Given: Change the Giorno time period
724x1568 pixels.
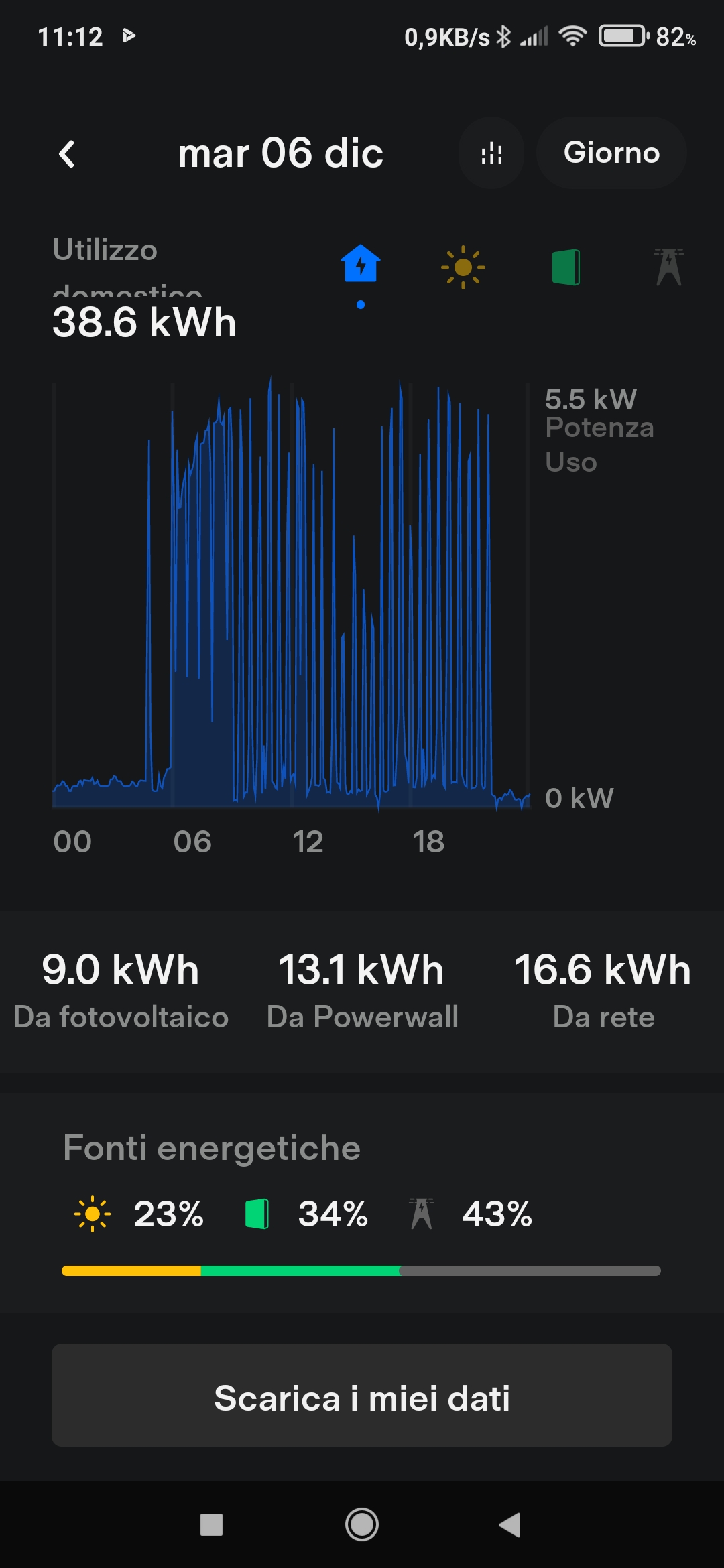Looking at the screenshot, I should (611, 153).
